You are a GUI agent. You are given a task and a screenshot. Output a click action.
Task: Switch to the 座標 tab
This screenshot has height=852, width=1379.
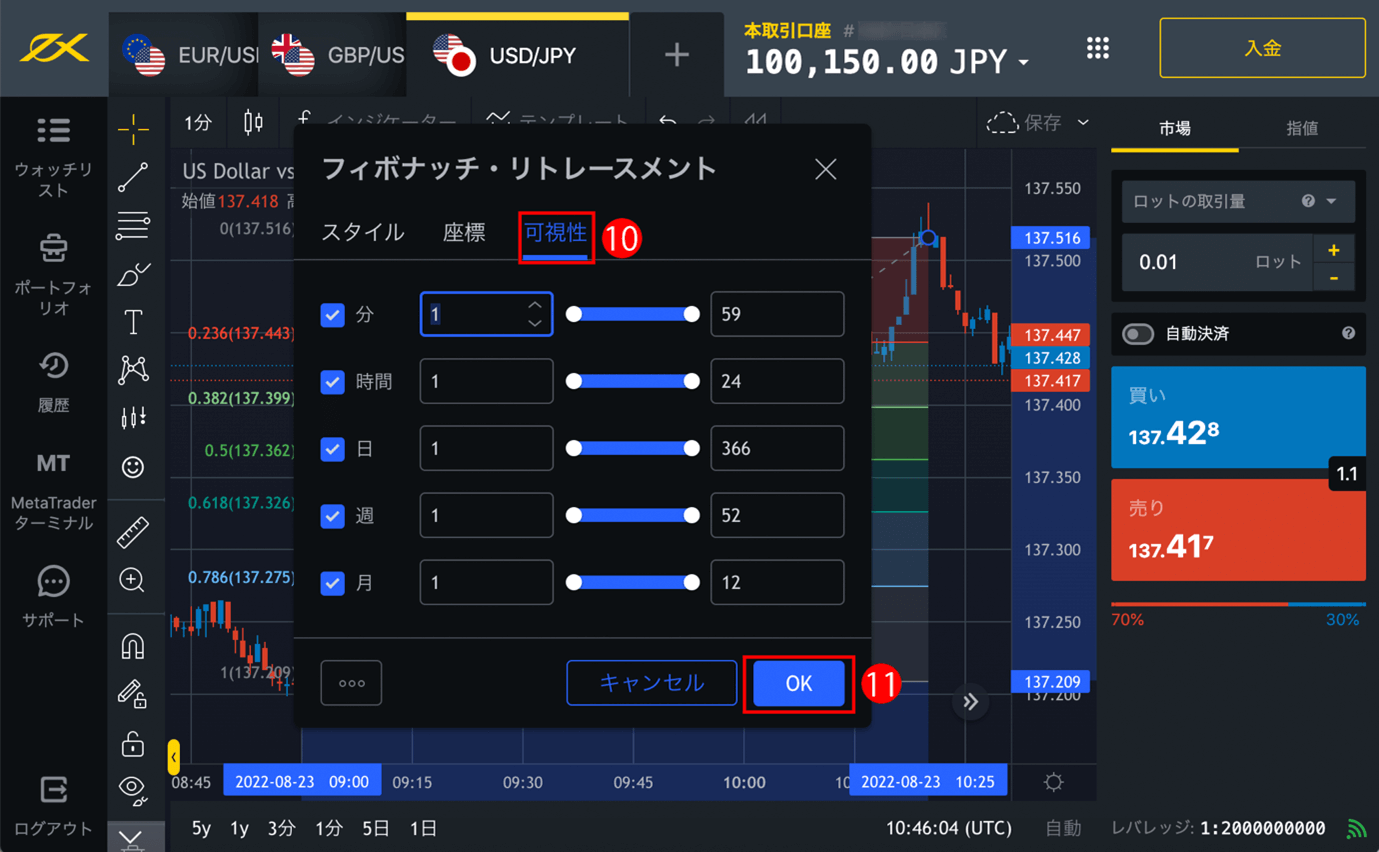[464, 232]
